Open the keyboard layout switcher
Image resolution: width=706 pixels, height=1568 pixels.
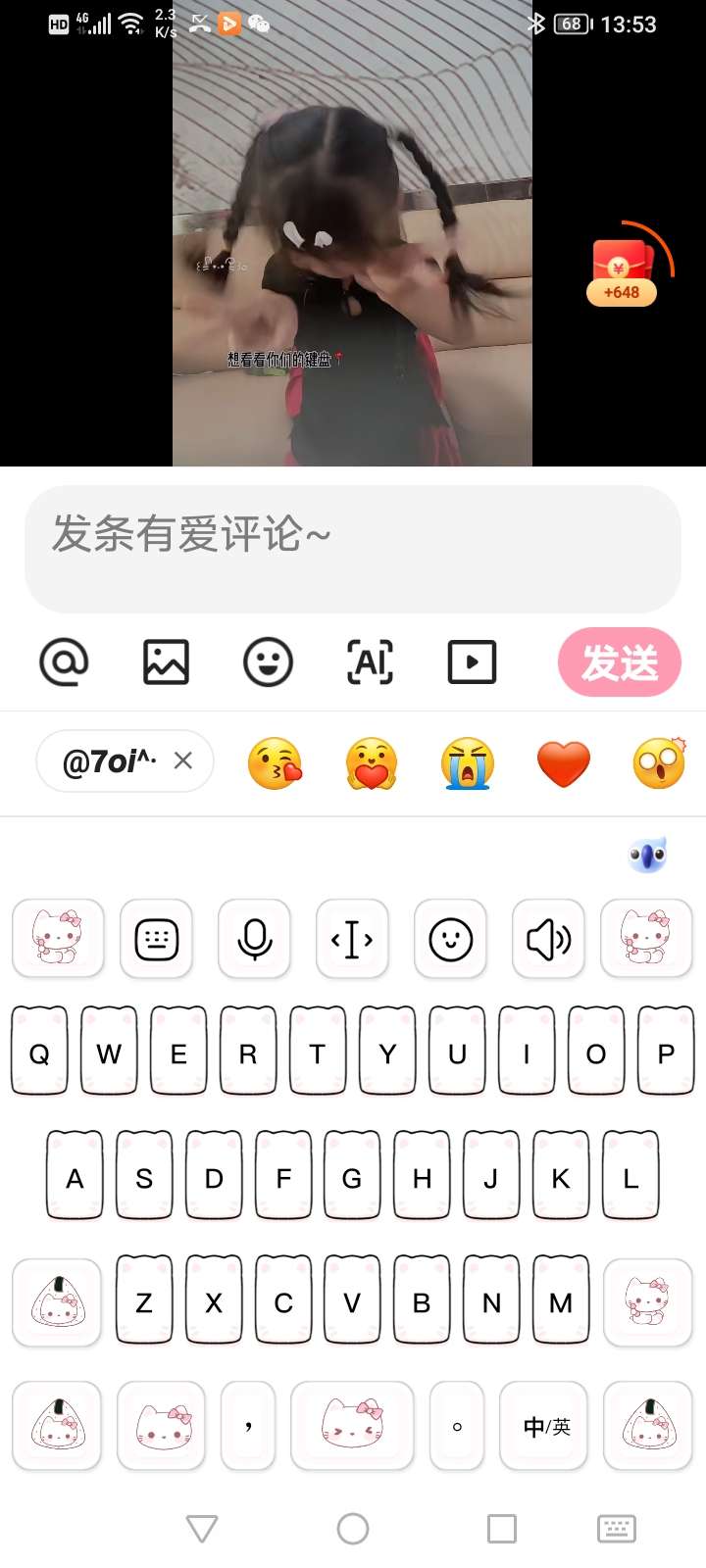tap(157, 940)
